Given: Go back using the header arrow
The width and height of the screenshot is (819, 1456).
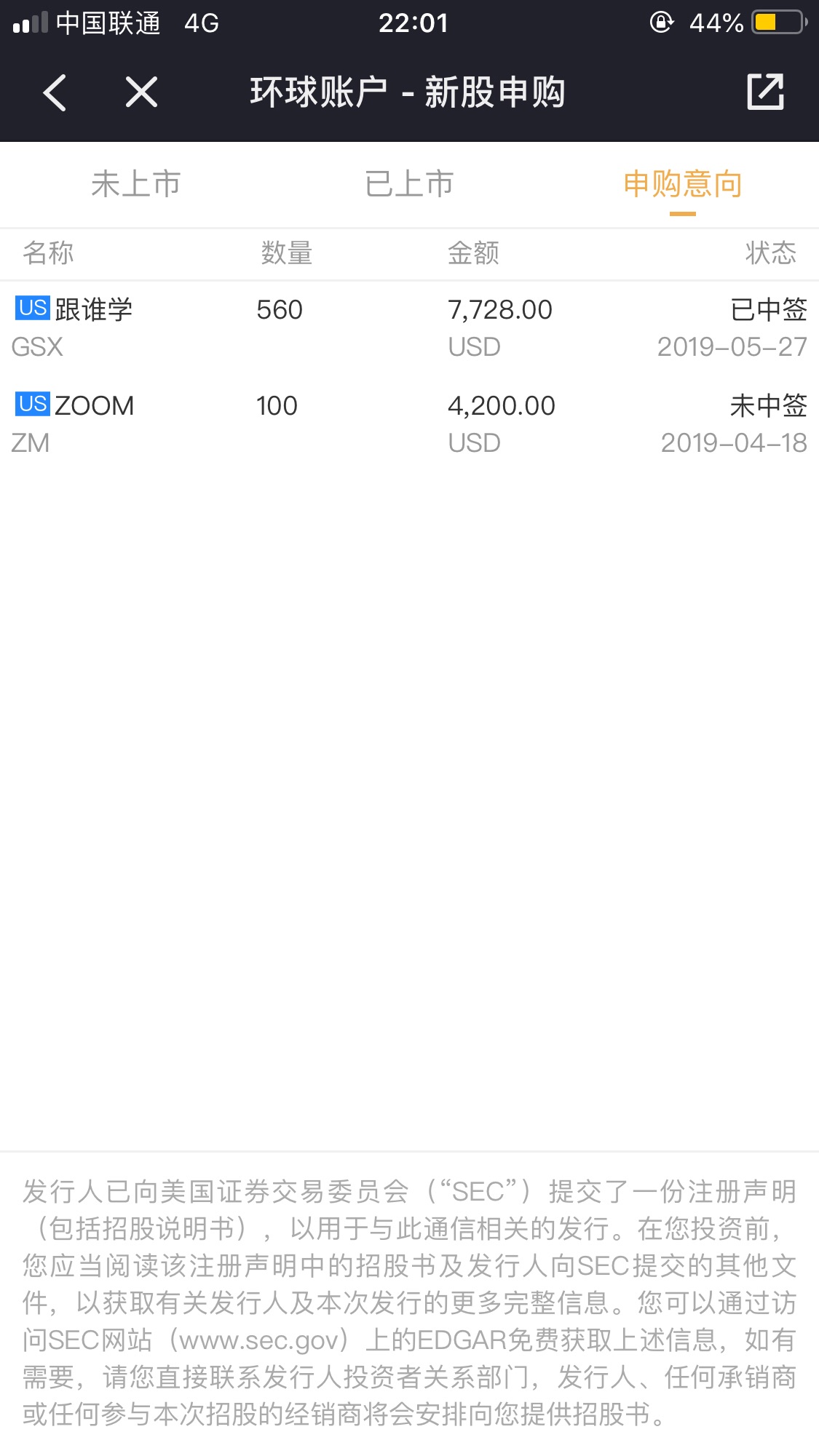Looking at the screenshot, I should pos(55,92).
